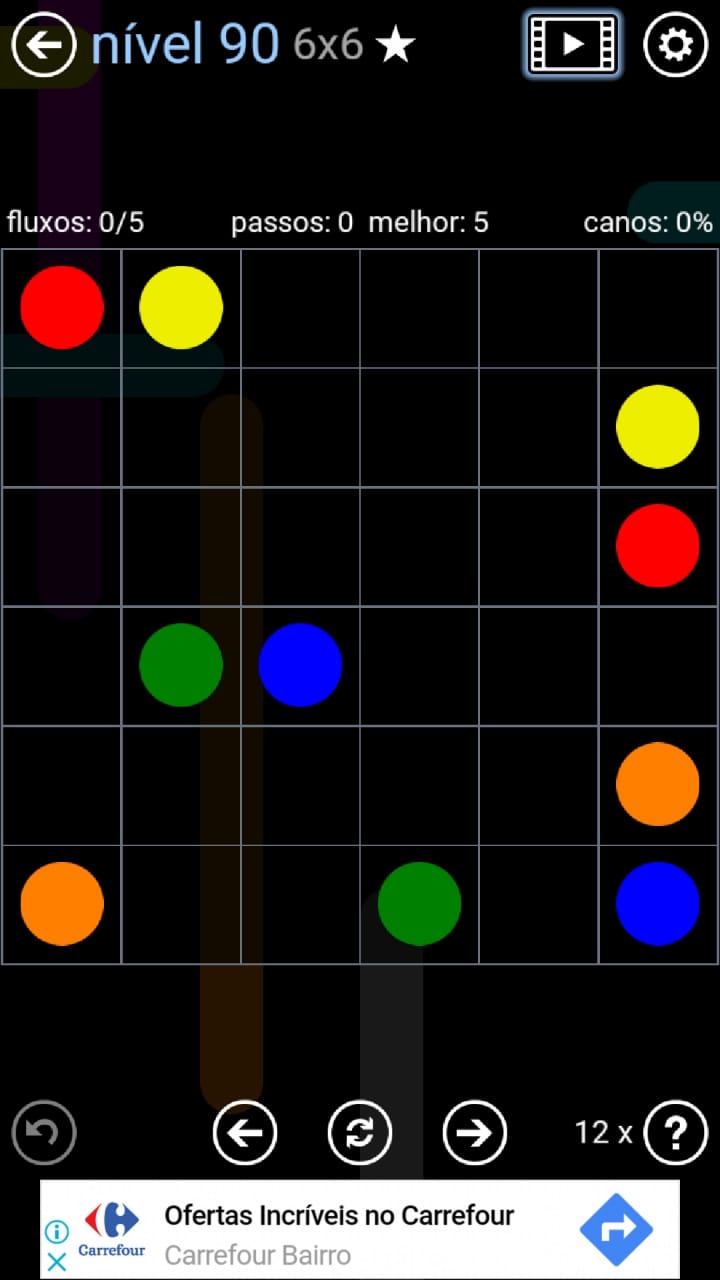Restart the current level
The width and height of the screenshot is (720, 1280).
pyautogui.click(x=360, y=1132)
